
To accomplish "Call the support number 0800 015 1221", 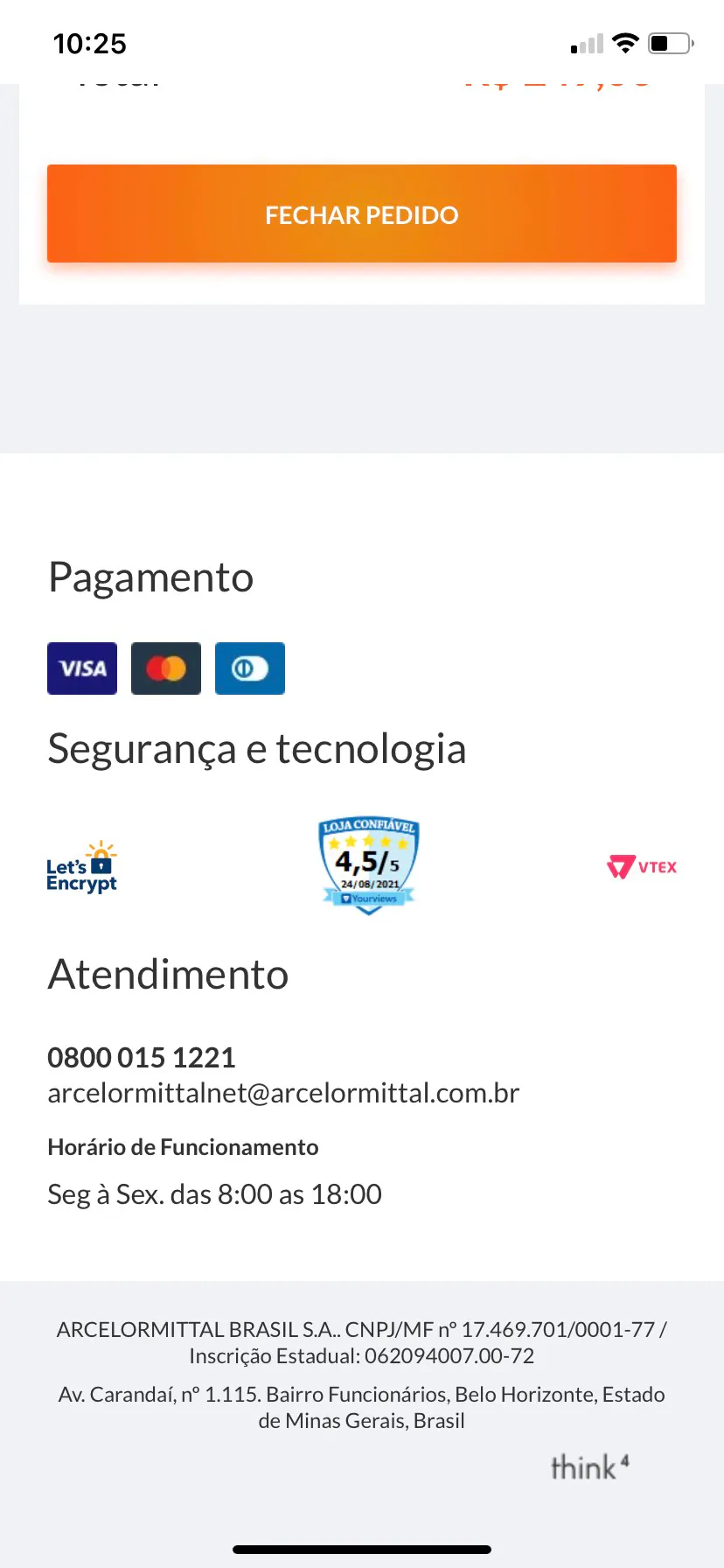I will pos(142,1057).
